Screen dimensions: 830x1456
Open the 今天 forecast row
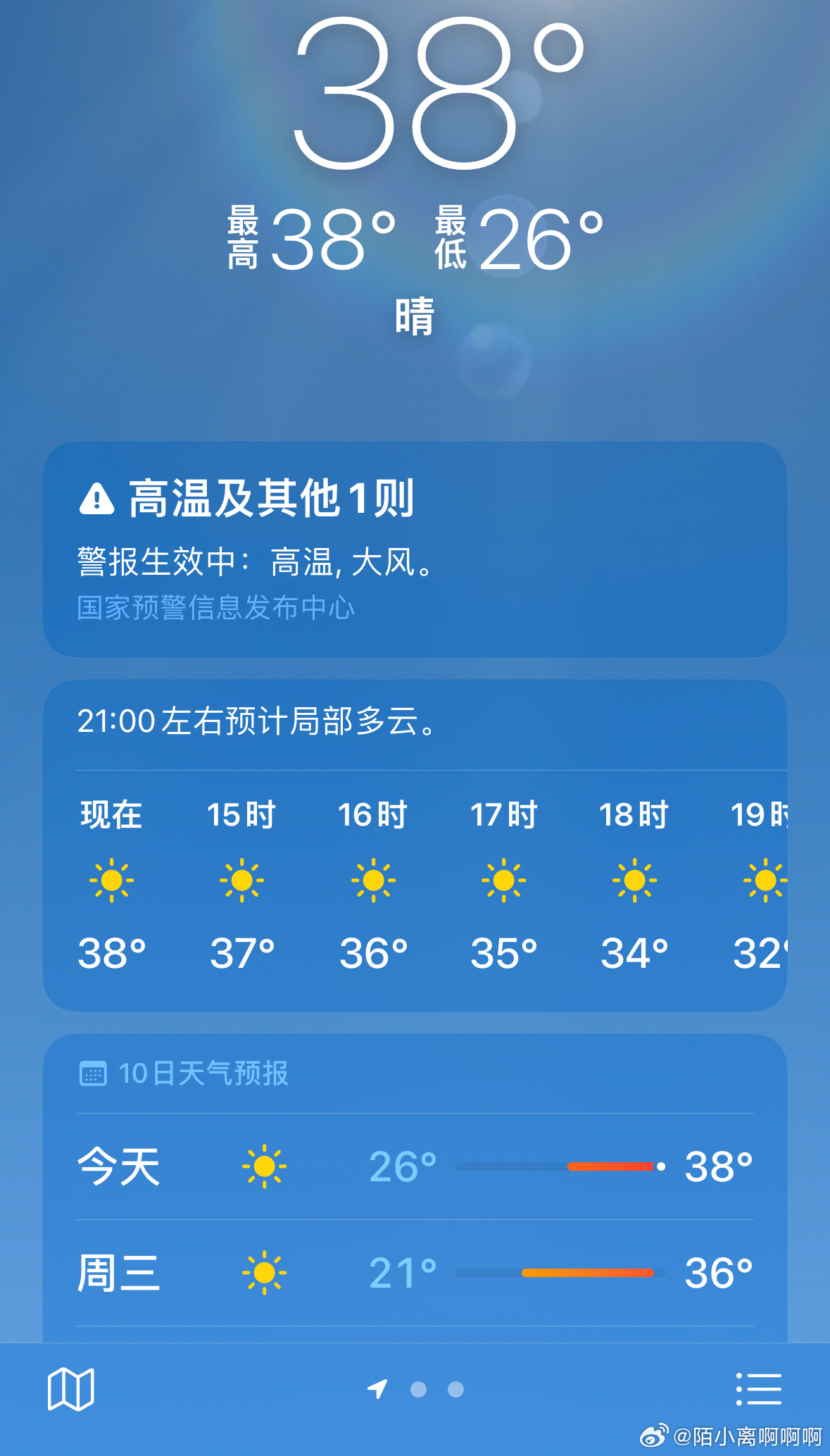point(415,1166)
